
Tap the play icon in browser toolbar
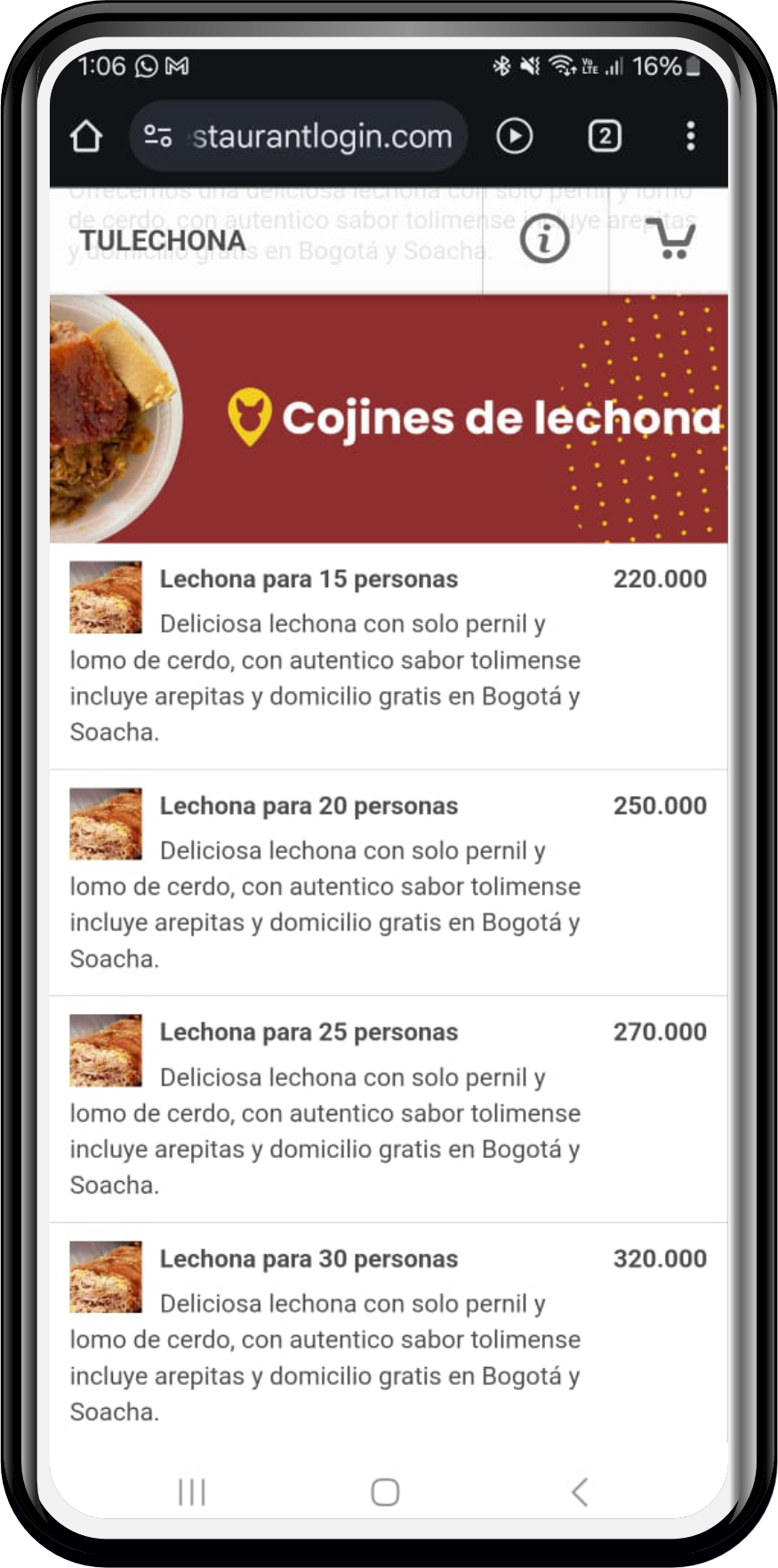pos(515,137)
